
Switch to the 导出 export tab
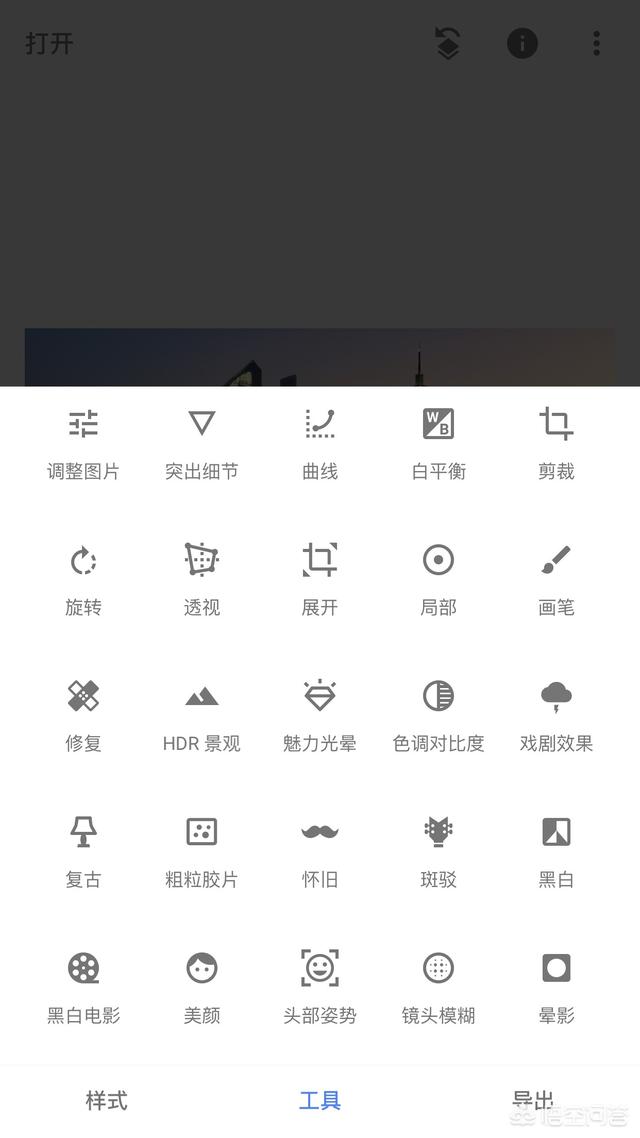click(533, 1101)
